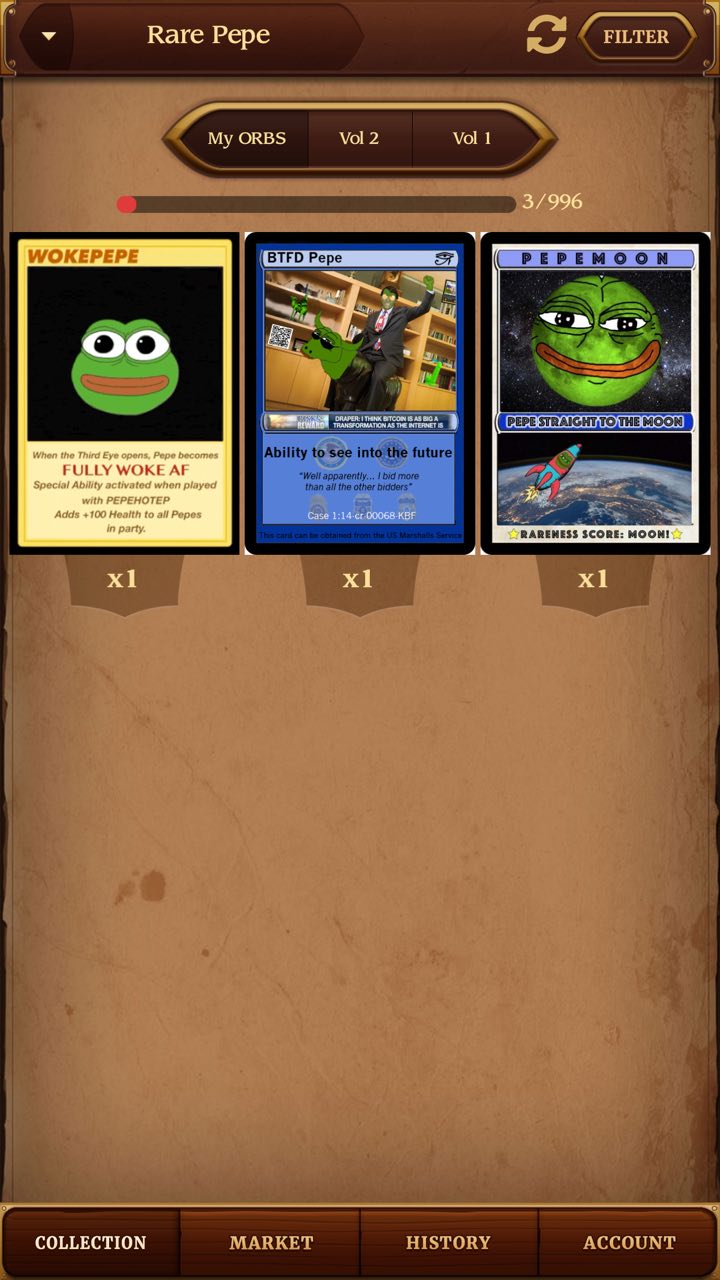This screenshot has width=720, height=1280.
Task: Select the Vol 2 tab
Action: pyautogui.click(x=359, y=138)
